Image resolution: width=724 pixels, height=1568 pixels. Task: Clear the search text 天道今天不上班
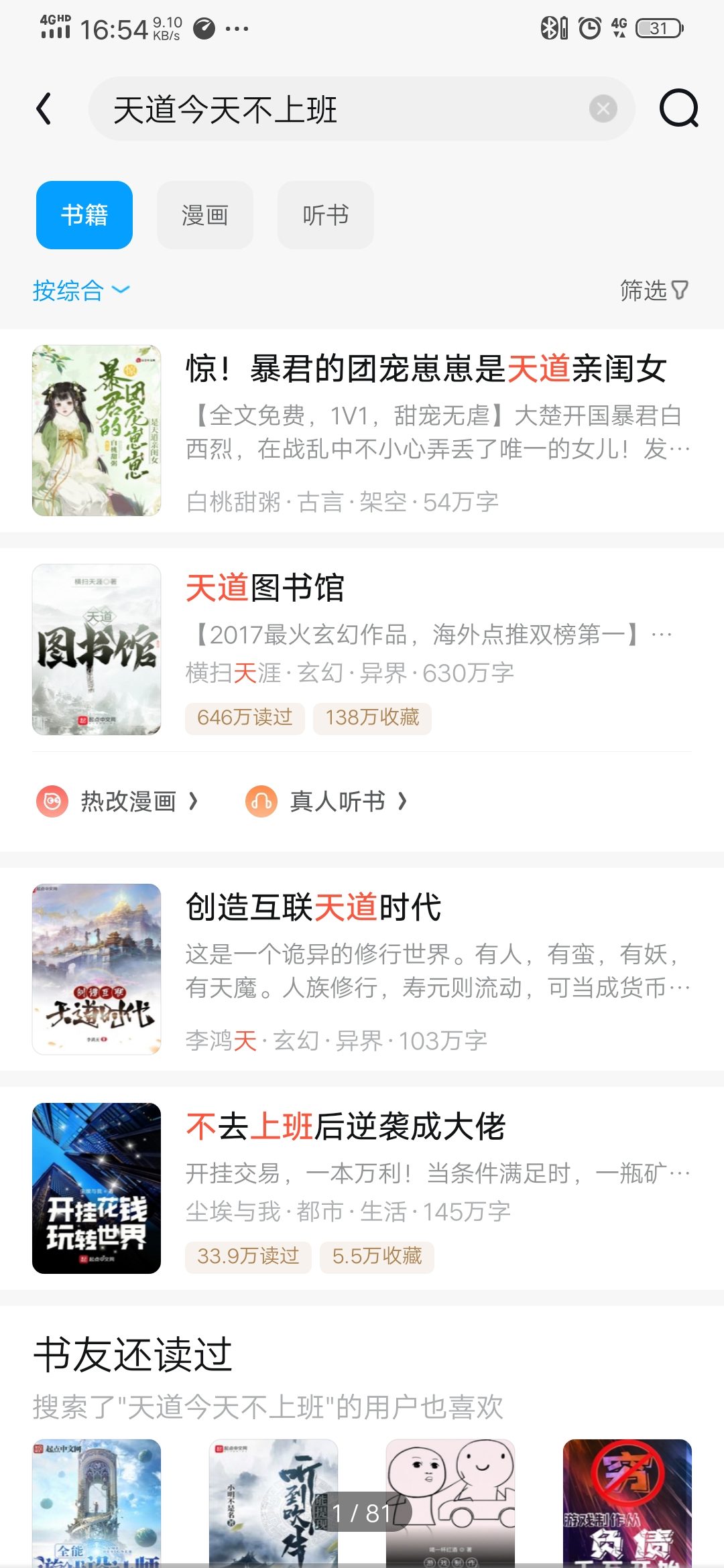(603, 109)
